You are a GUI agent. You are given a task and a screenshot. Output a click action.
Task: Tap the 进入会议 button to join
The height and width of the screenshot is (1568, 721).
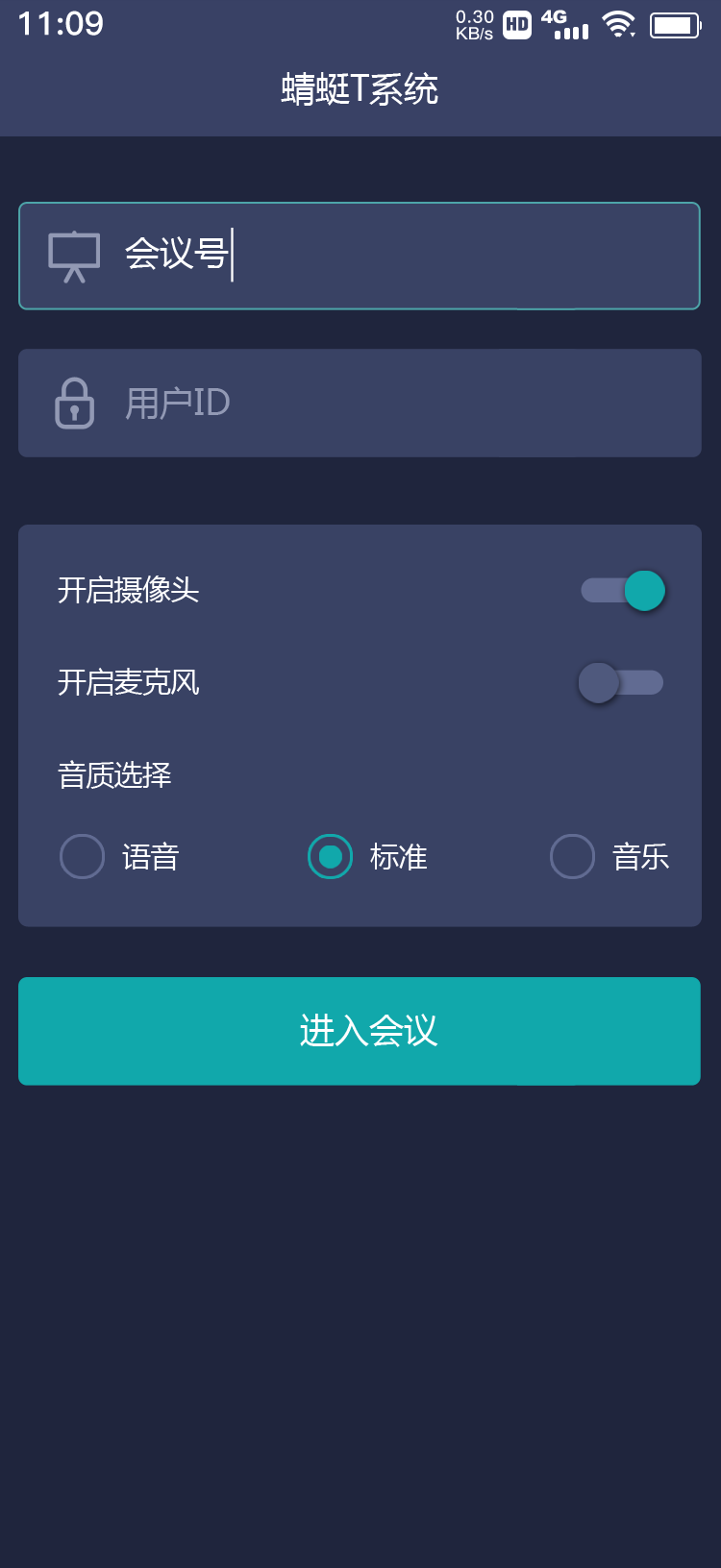point(360,1031)
